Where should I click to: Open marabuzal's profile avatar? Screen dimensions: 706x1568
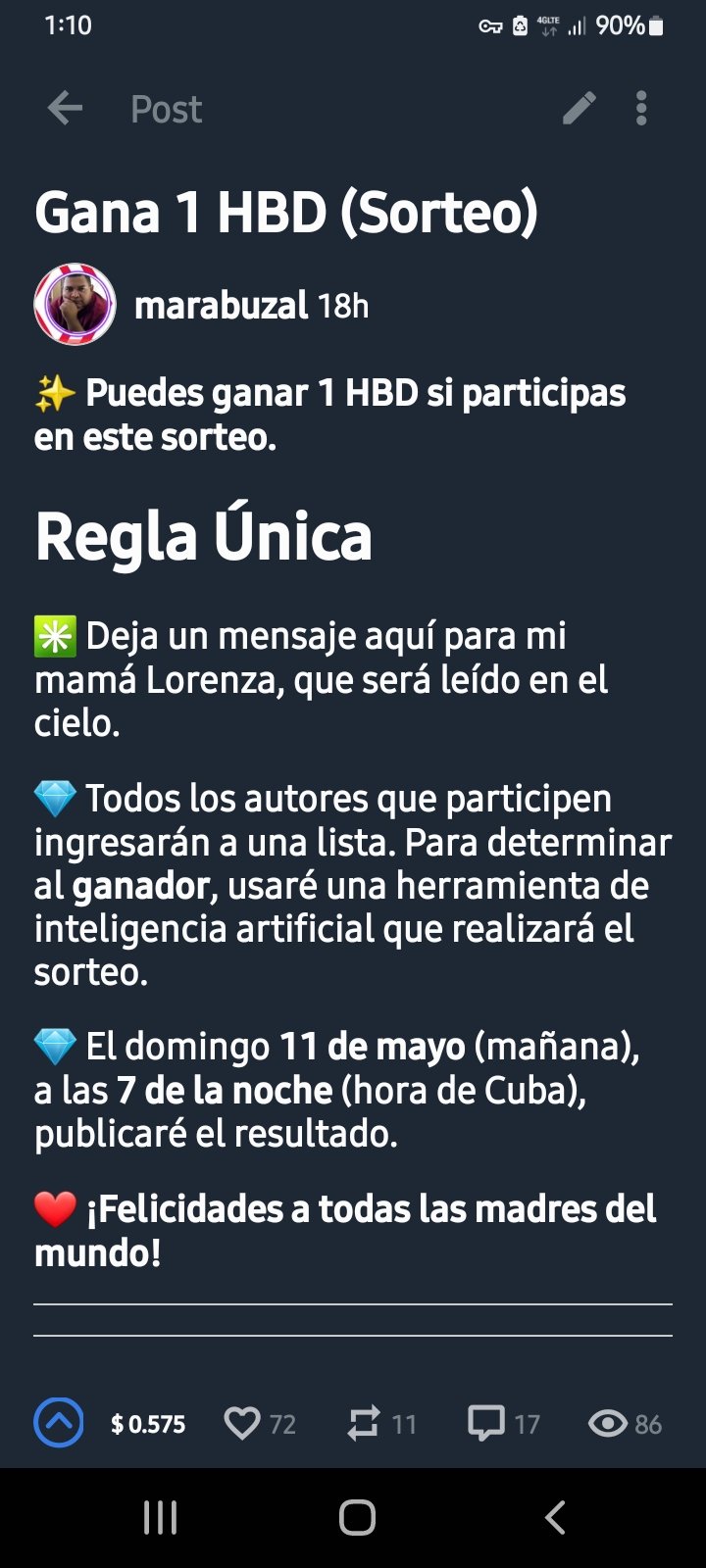75,305
